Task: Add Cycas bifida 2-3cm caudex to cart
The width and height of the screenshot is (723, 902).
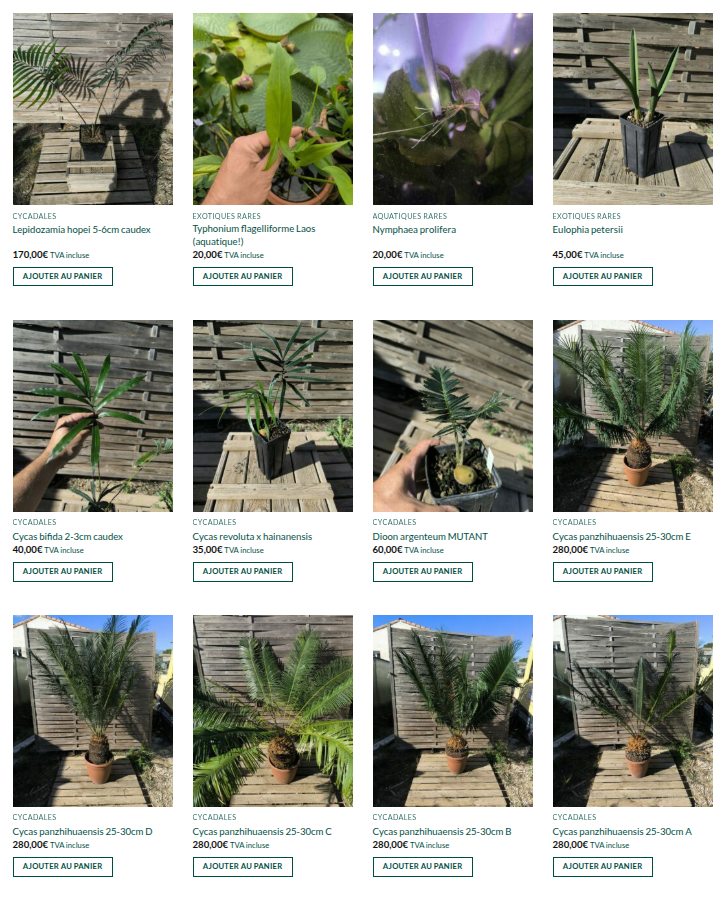Action: pos(62,571)
